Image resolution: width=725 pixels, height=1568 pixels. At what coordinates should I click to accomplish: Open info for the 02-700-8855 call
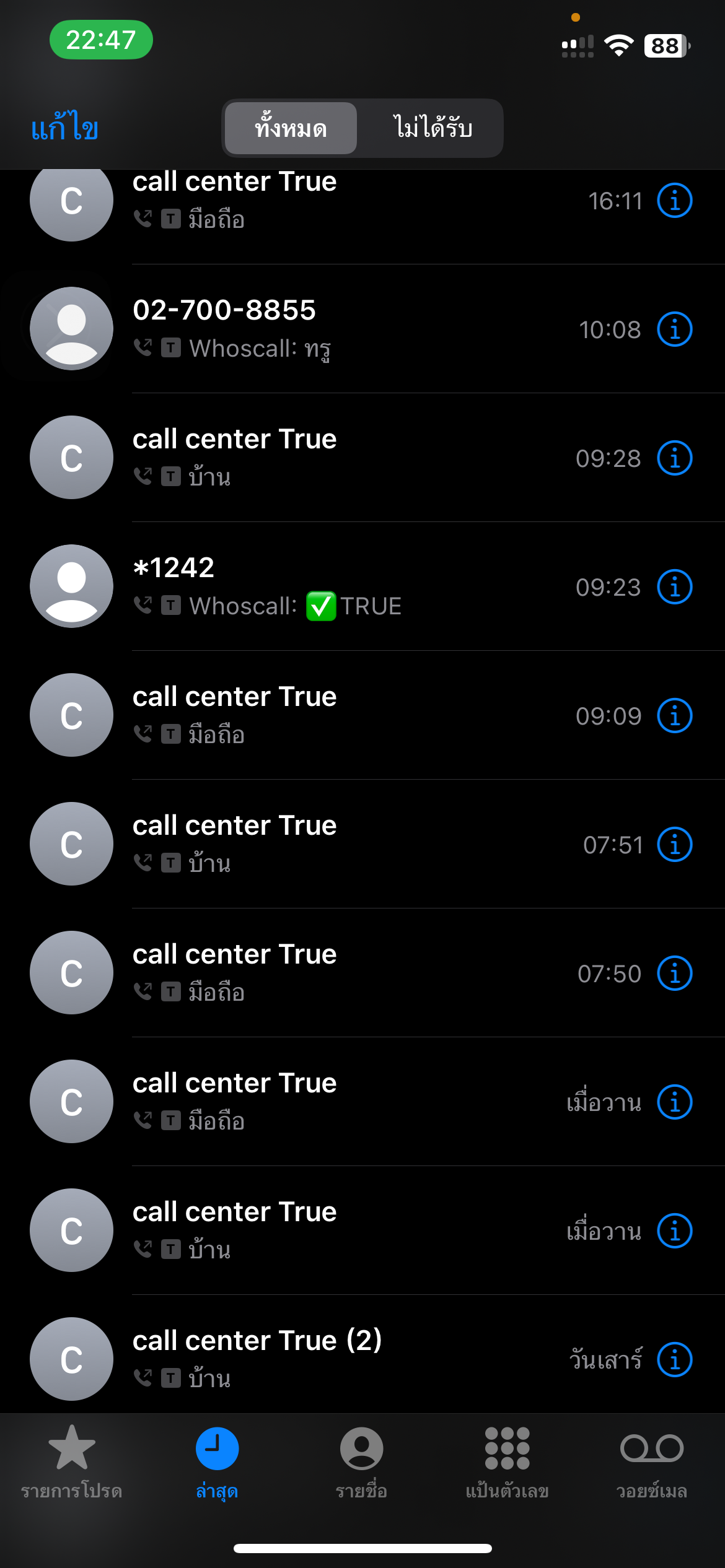coord(674,329)
